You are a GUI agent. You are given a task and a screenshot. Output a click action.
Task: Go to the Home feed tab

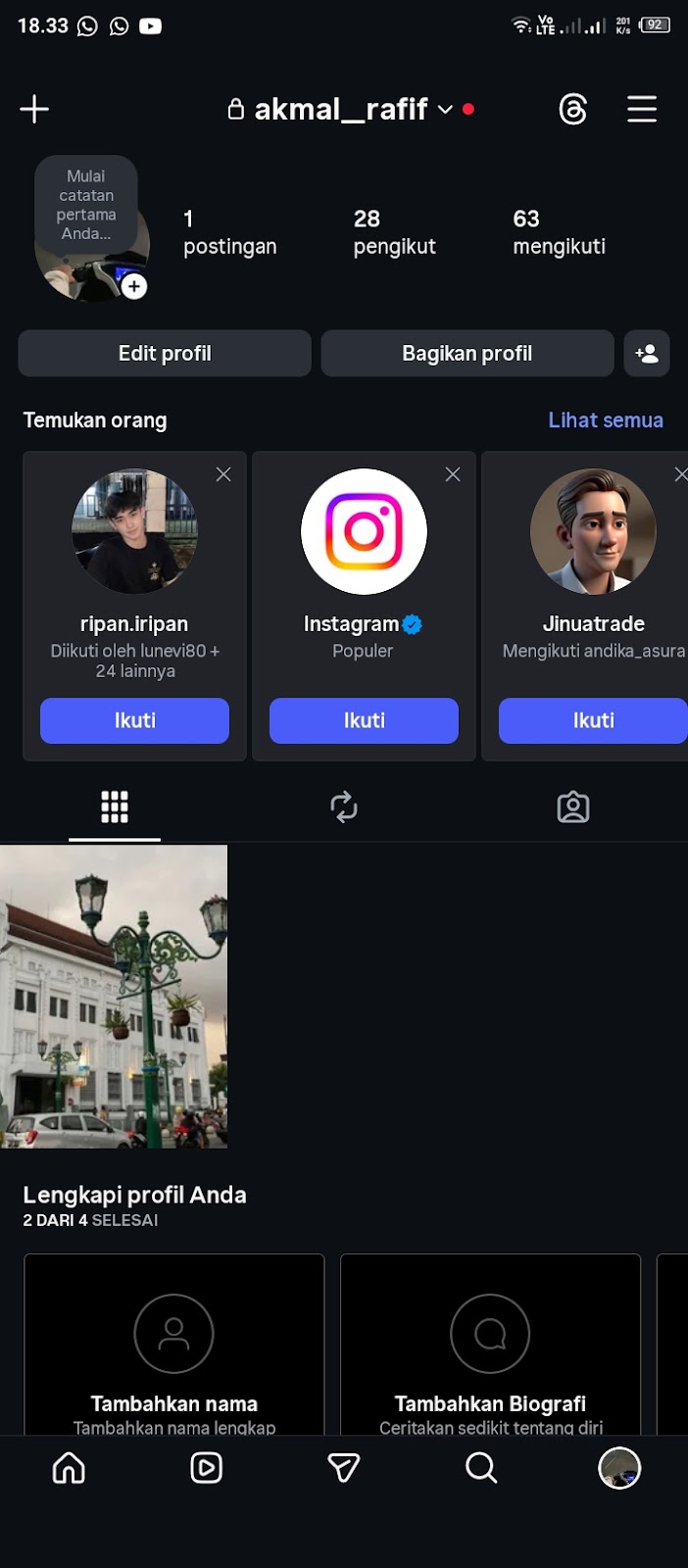pyautogui.click(x=69, y=1468)
